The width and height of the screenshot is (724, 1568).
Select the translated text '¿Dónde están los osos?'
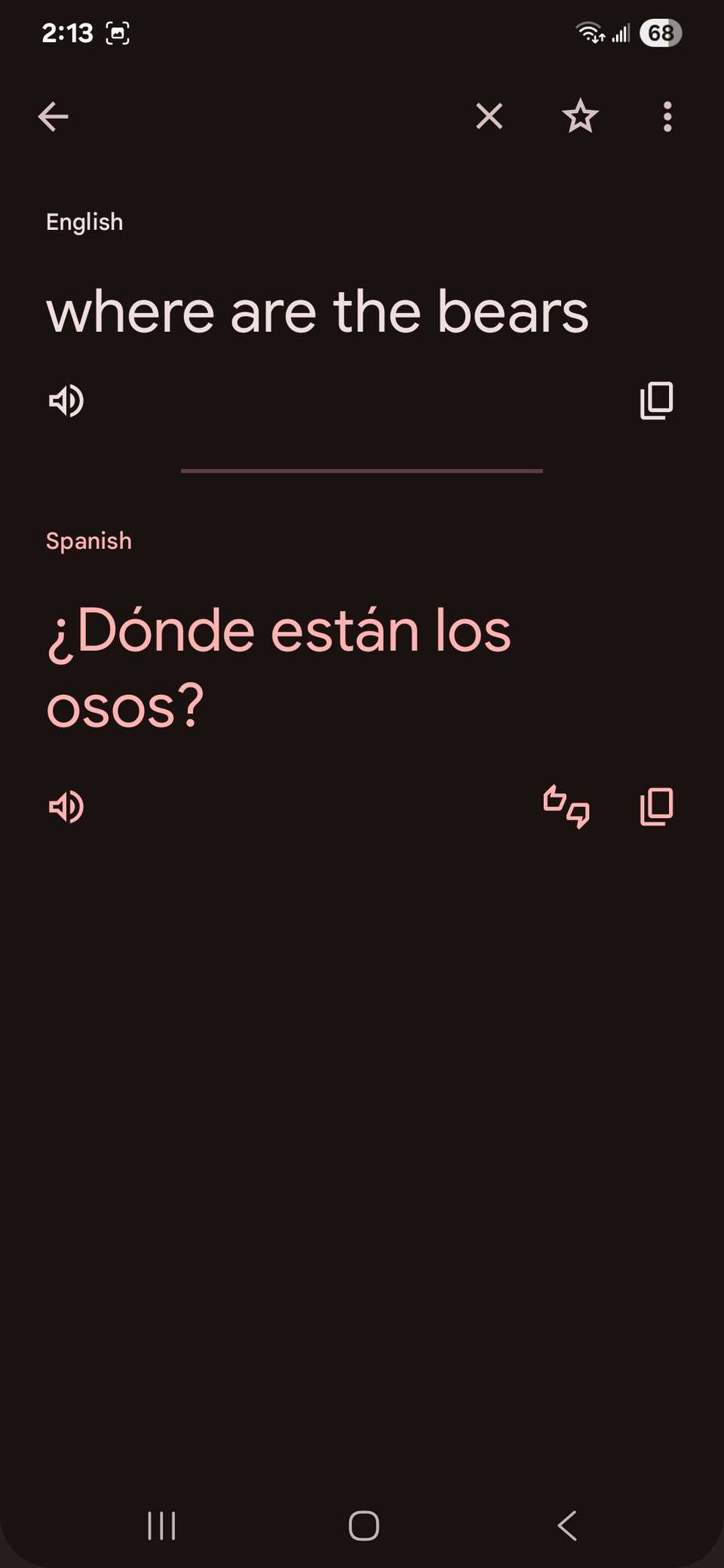pyautogui.click(x=279, y=663)
